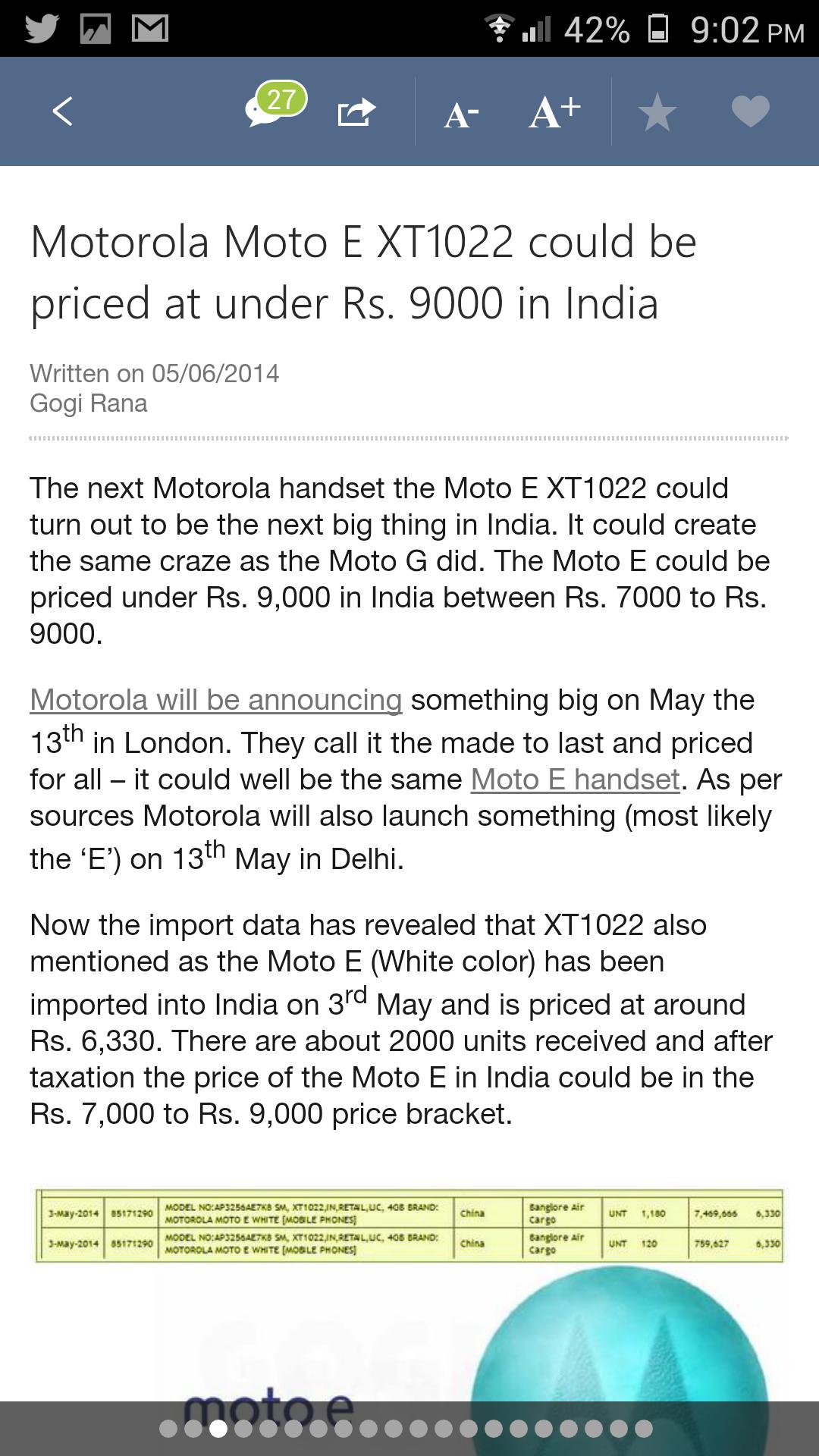Like the article with heart icon

[750, 112]
